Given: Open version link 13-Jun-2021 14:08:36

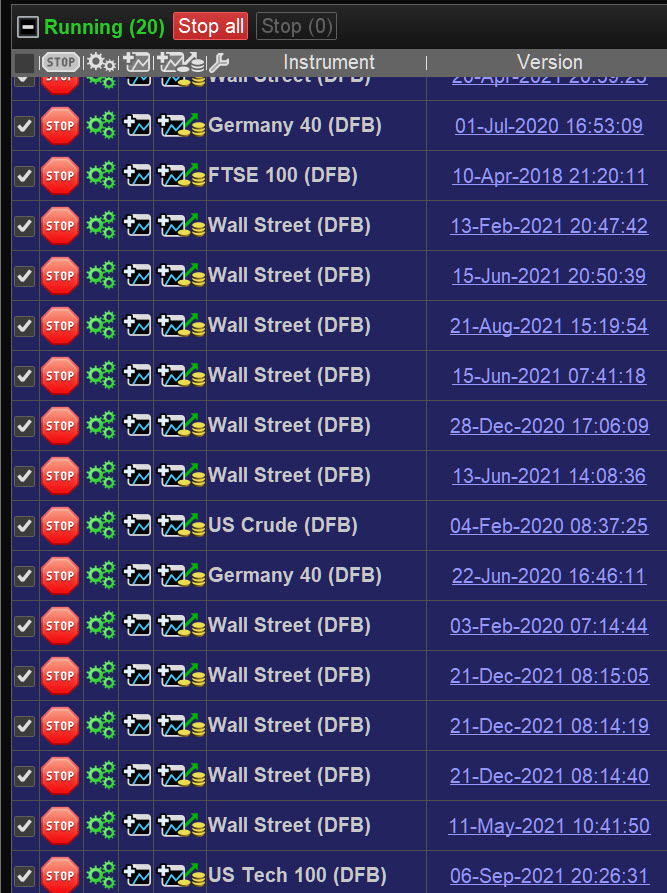Looking at the screenshot, I should click(549, 476).
